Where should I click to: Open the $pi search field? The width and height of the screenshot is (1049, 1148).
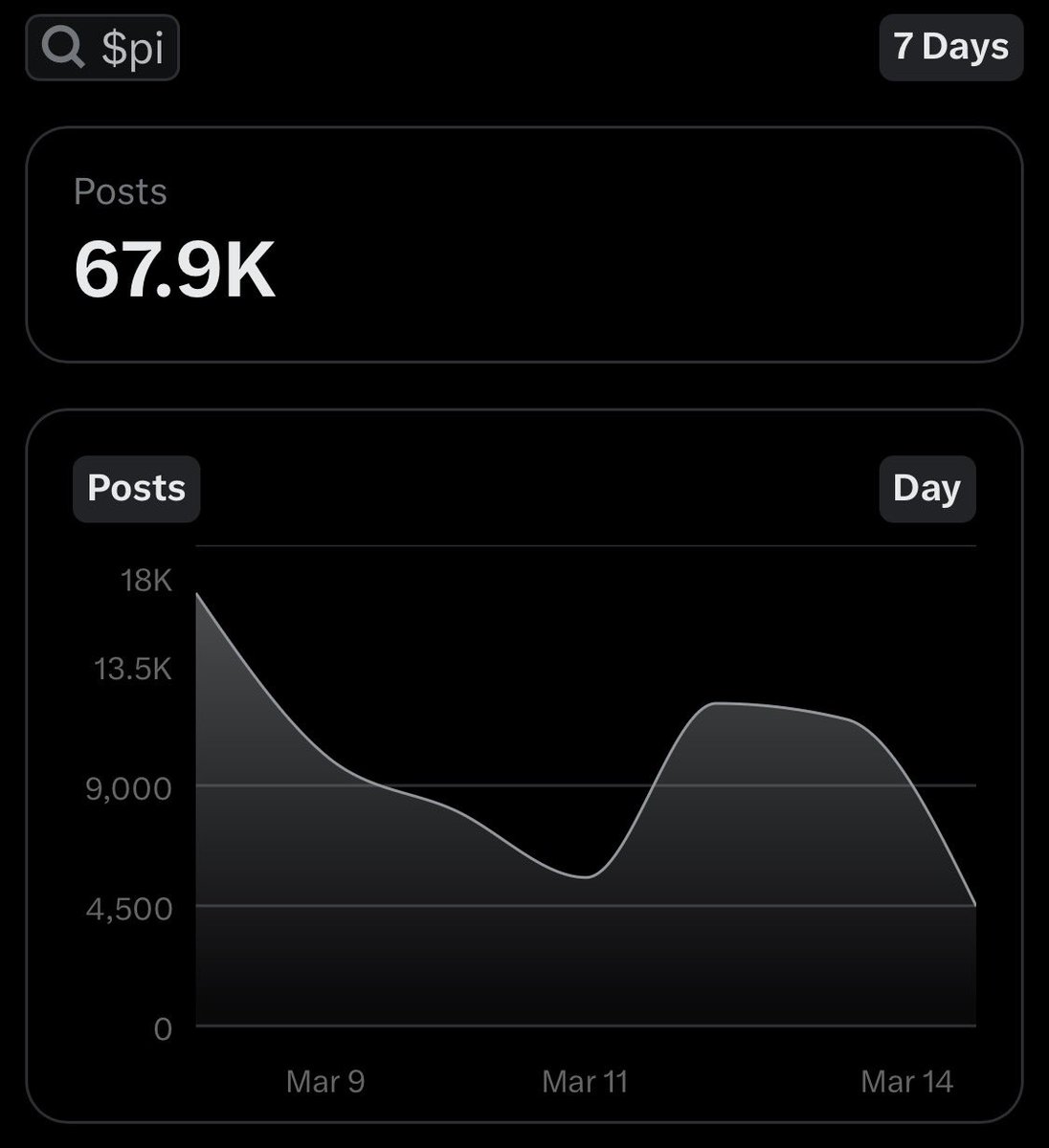click(x=102, y=49)
